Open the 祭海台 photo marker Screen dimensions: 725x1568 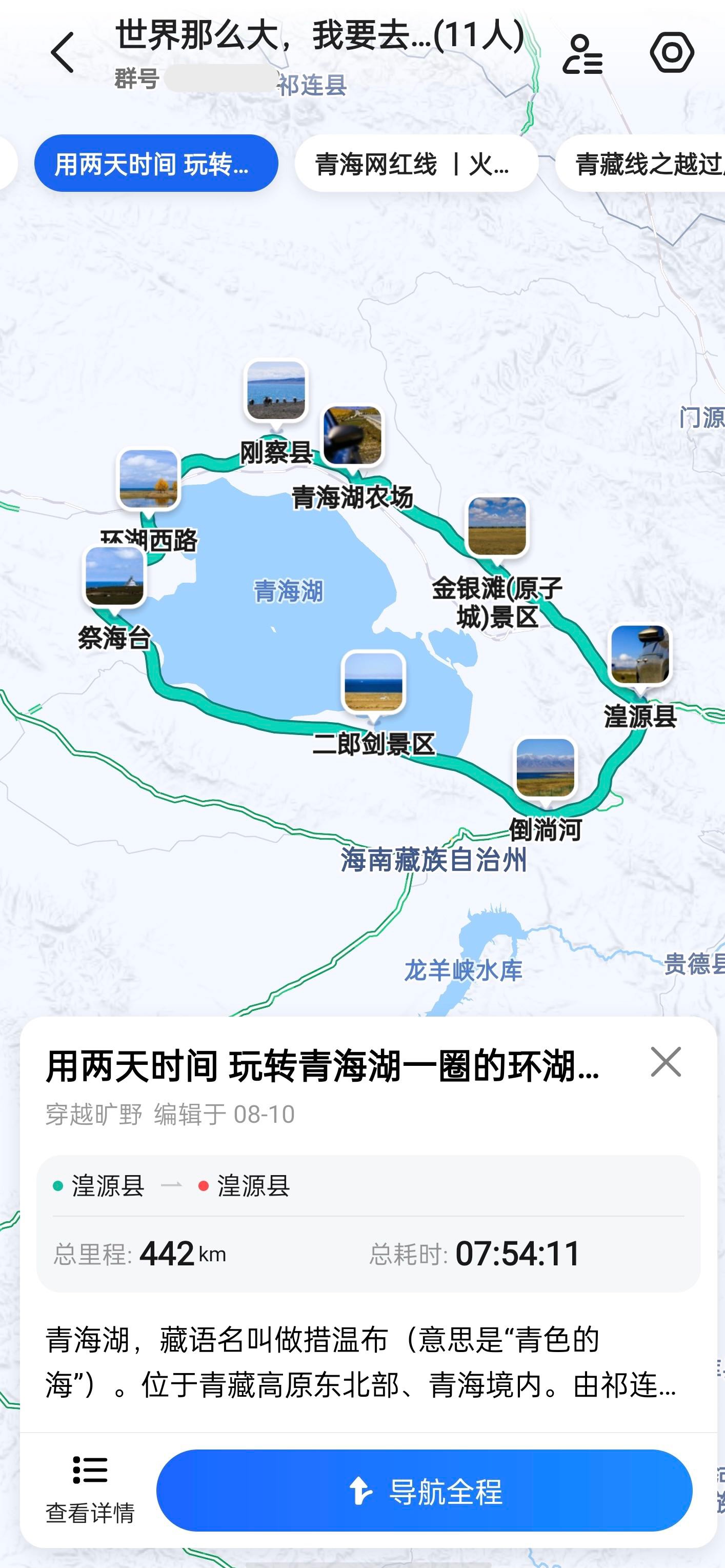click(114, 576)
